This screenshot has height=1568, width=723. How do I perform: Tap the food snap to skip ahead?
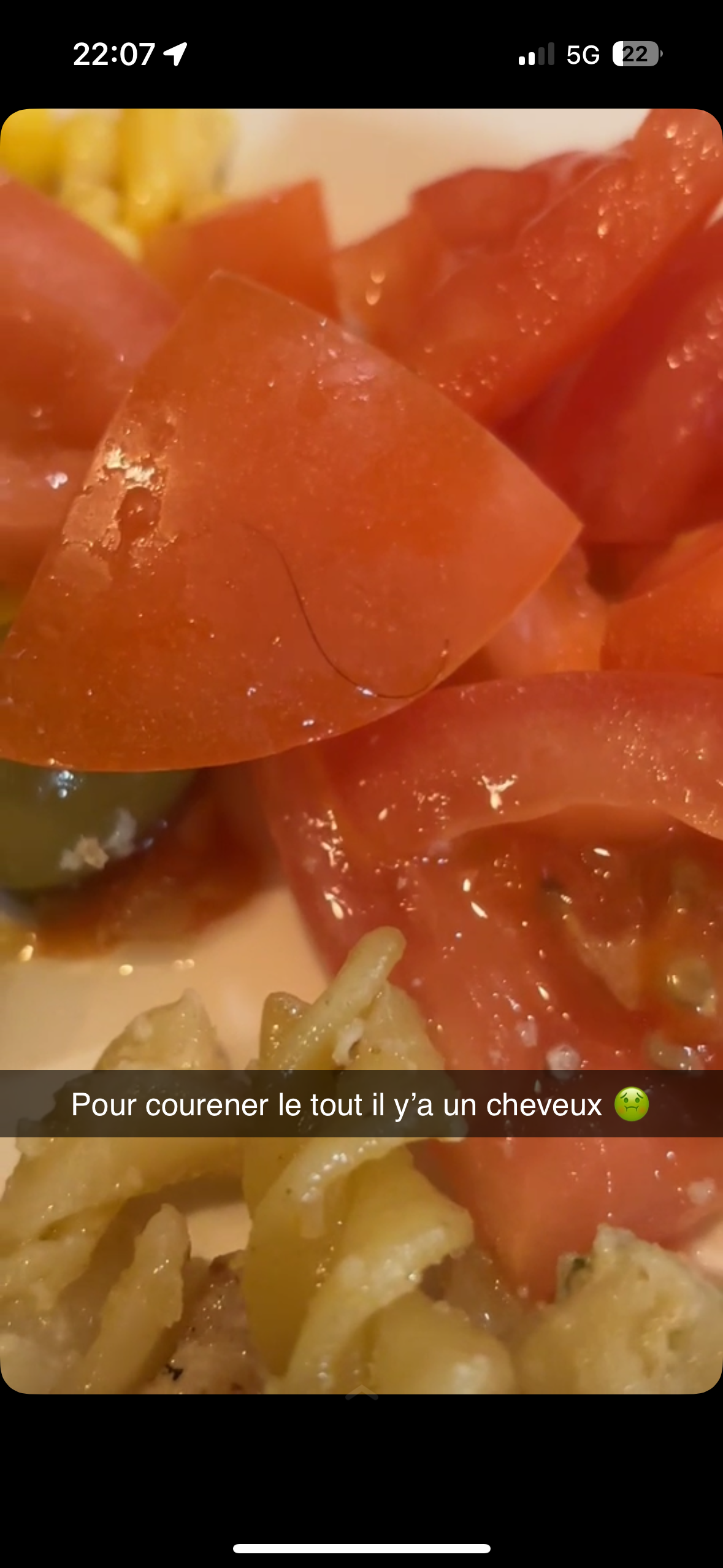click(361, 751)
